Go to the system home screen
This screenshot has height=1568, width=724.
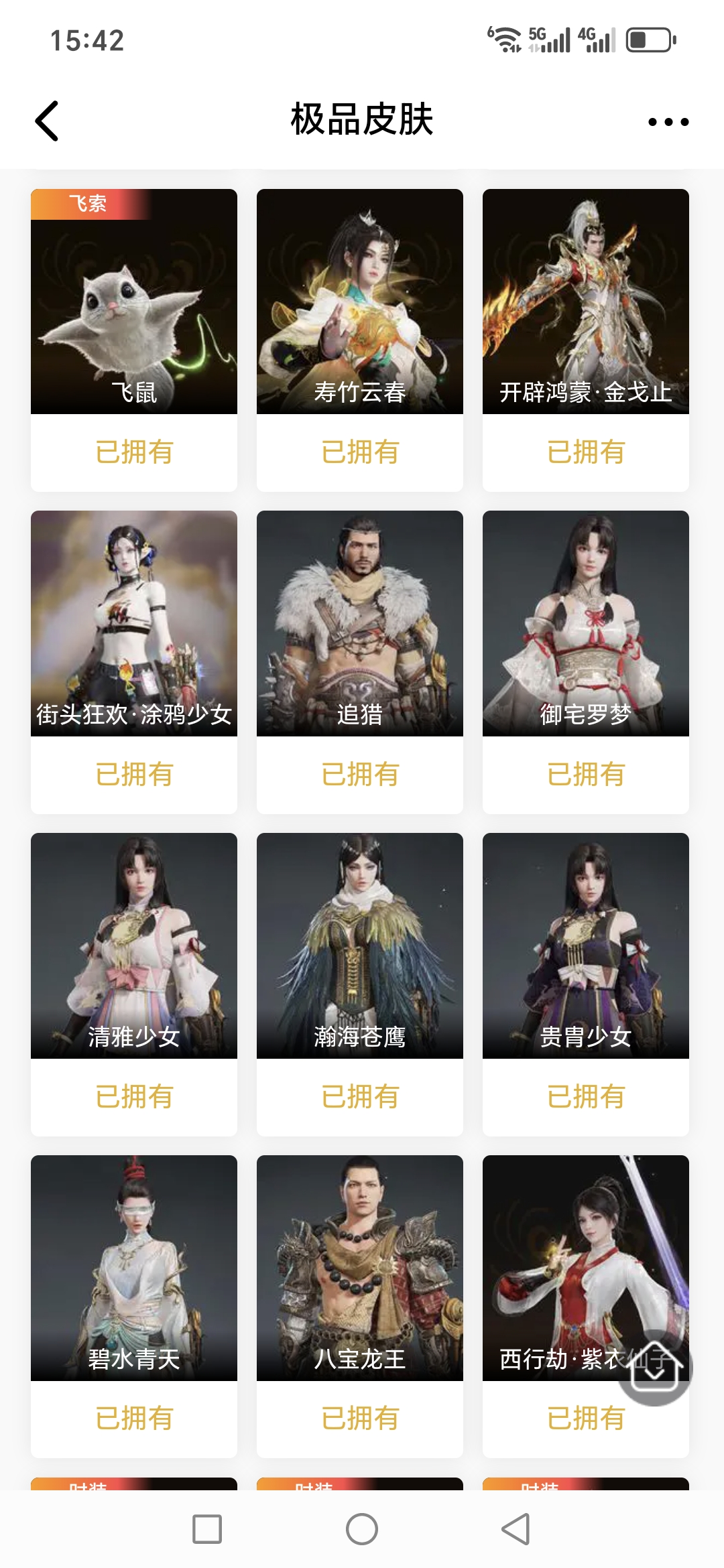362,1529
